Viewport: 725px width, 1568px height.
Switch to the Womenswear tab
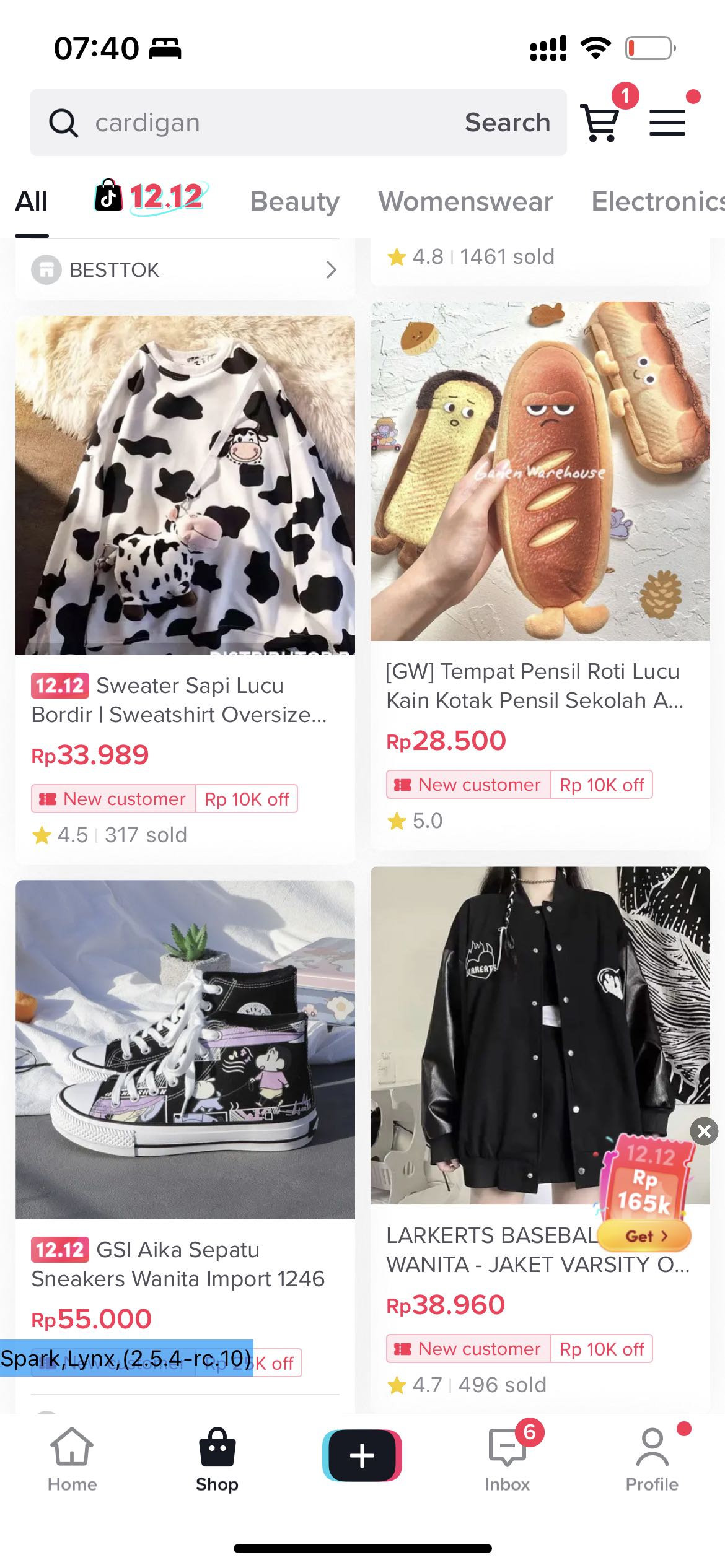coord(465,201)
